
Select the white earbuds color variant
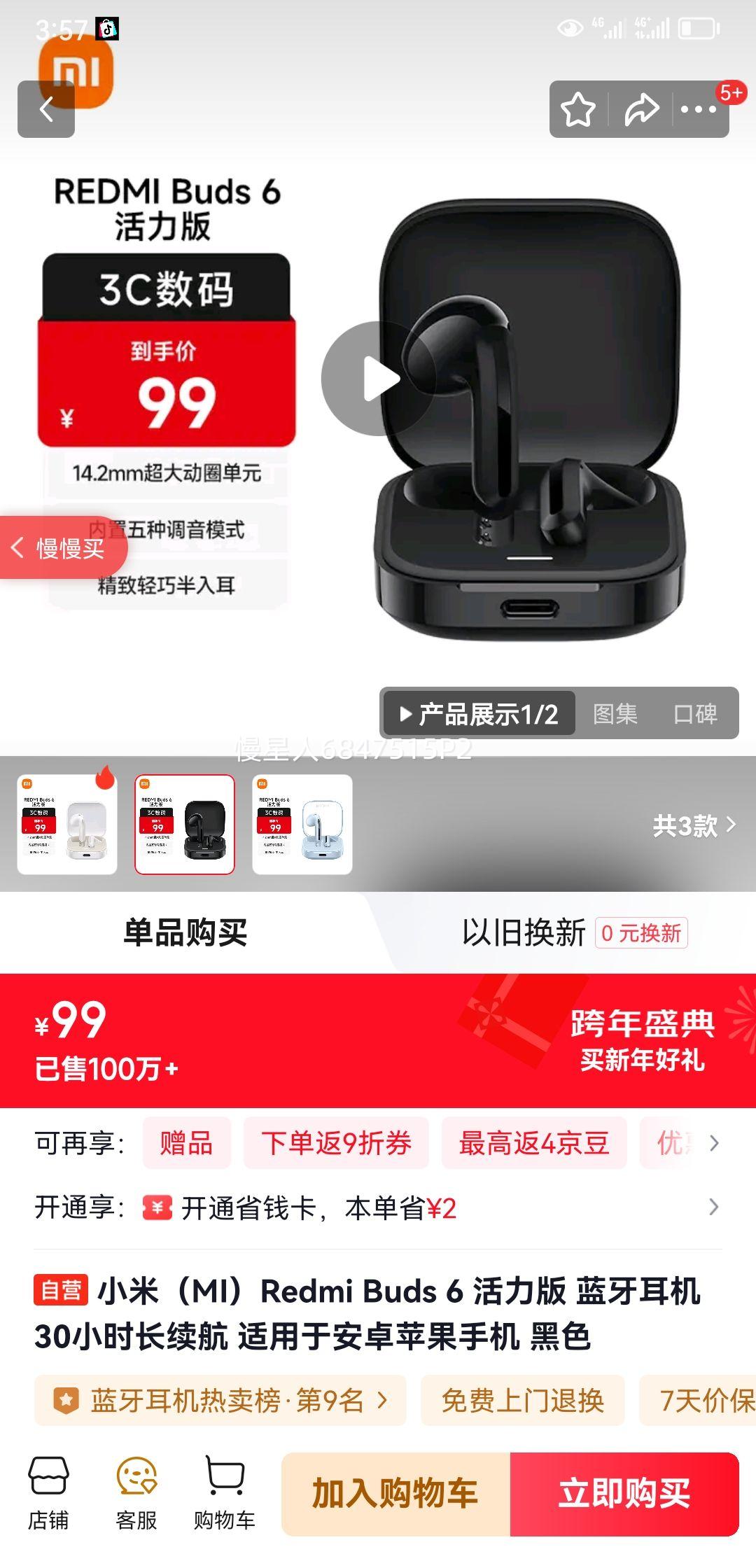(x=66, y=826)
